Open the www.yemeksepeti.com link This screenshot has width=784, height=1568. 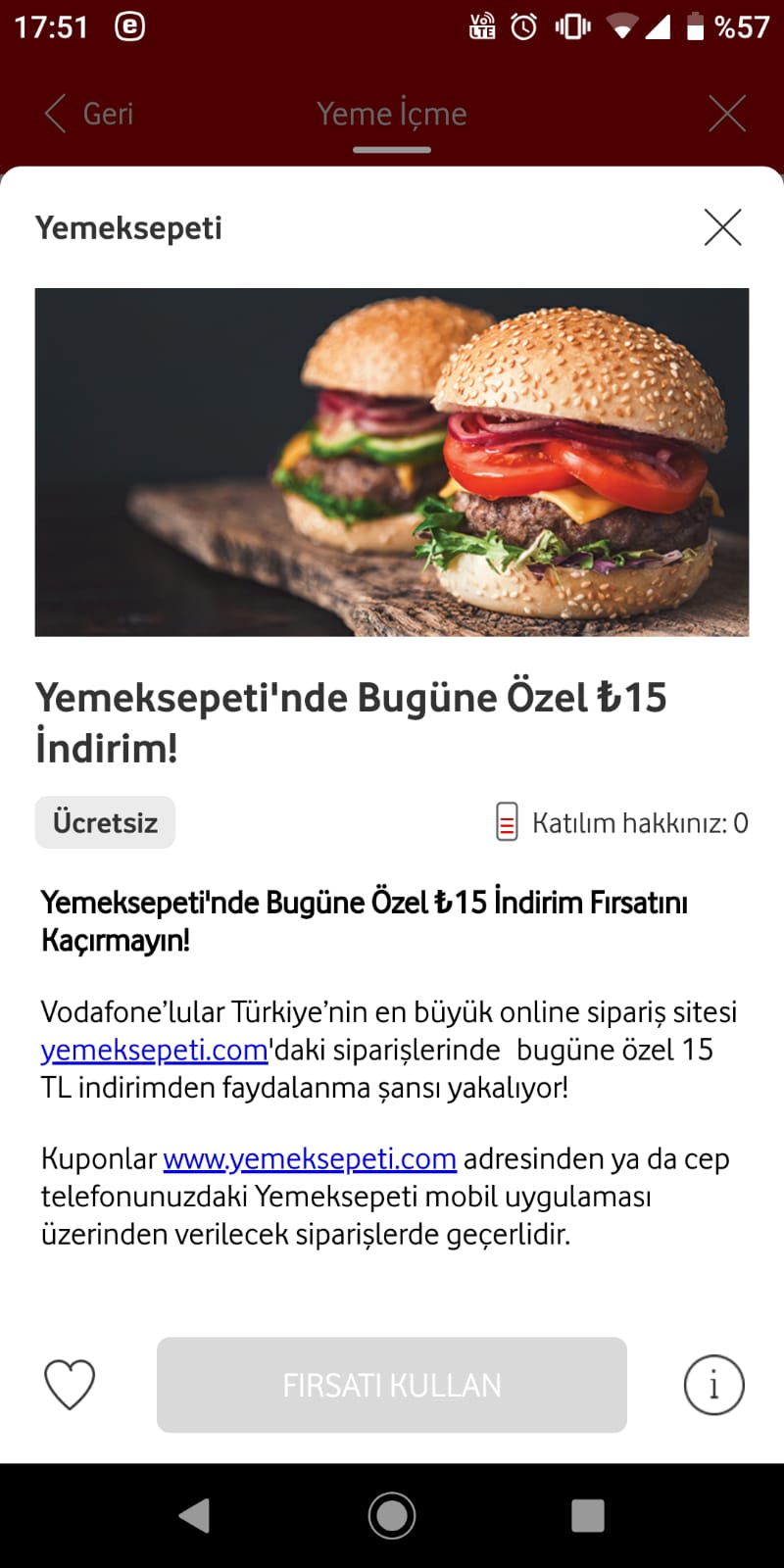[310, 1158]
